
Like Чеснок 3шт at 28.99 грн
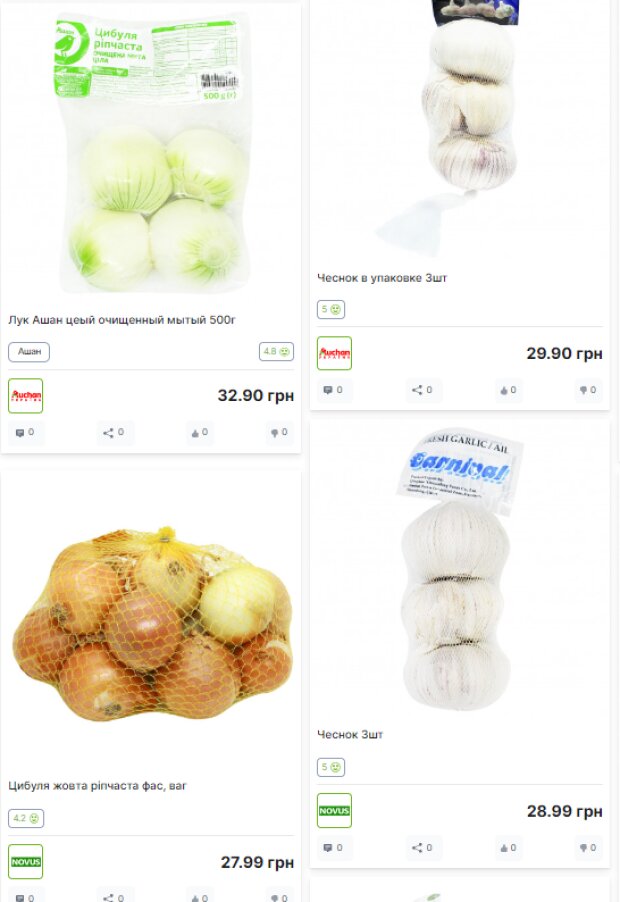508,848
